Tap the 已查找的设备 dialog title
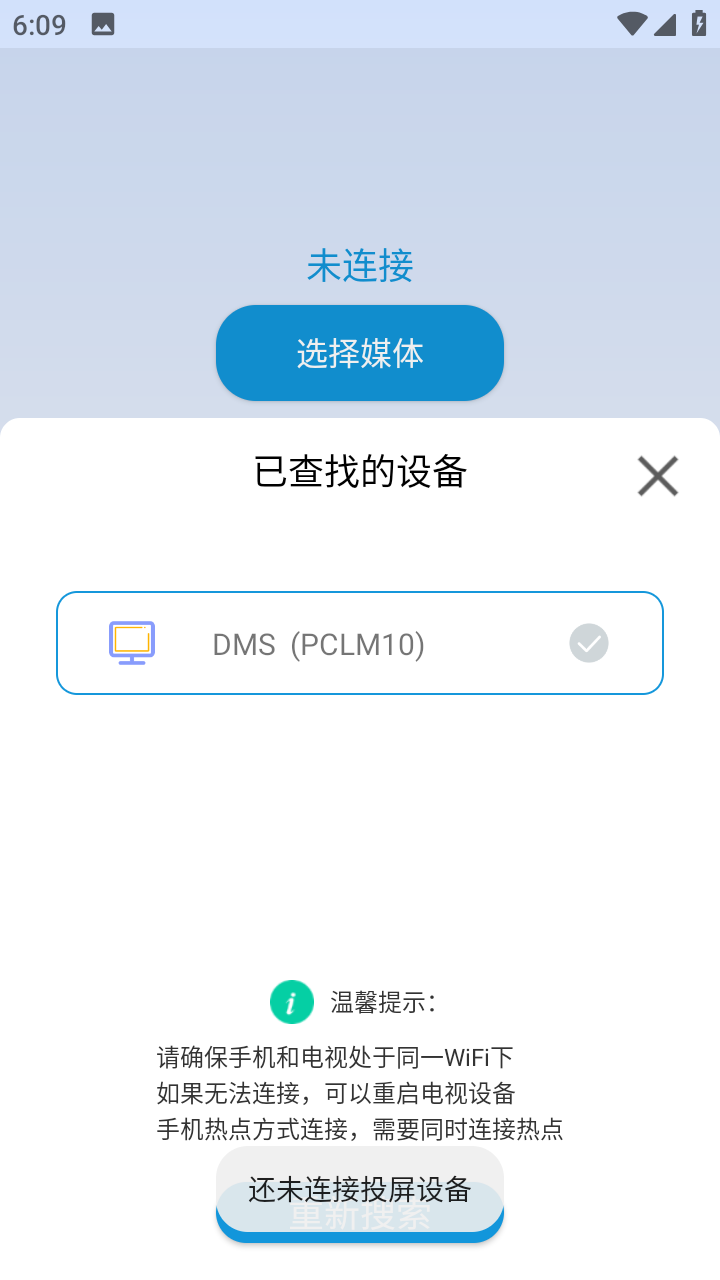 pos(360,472)
